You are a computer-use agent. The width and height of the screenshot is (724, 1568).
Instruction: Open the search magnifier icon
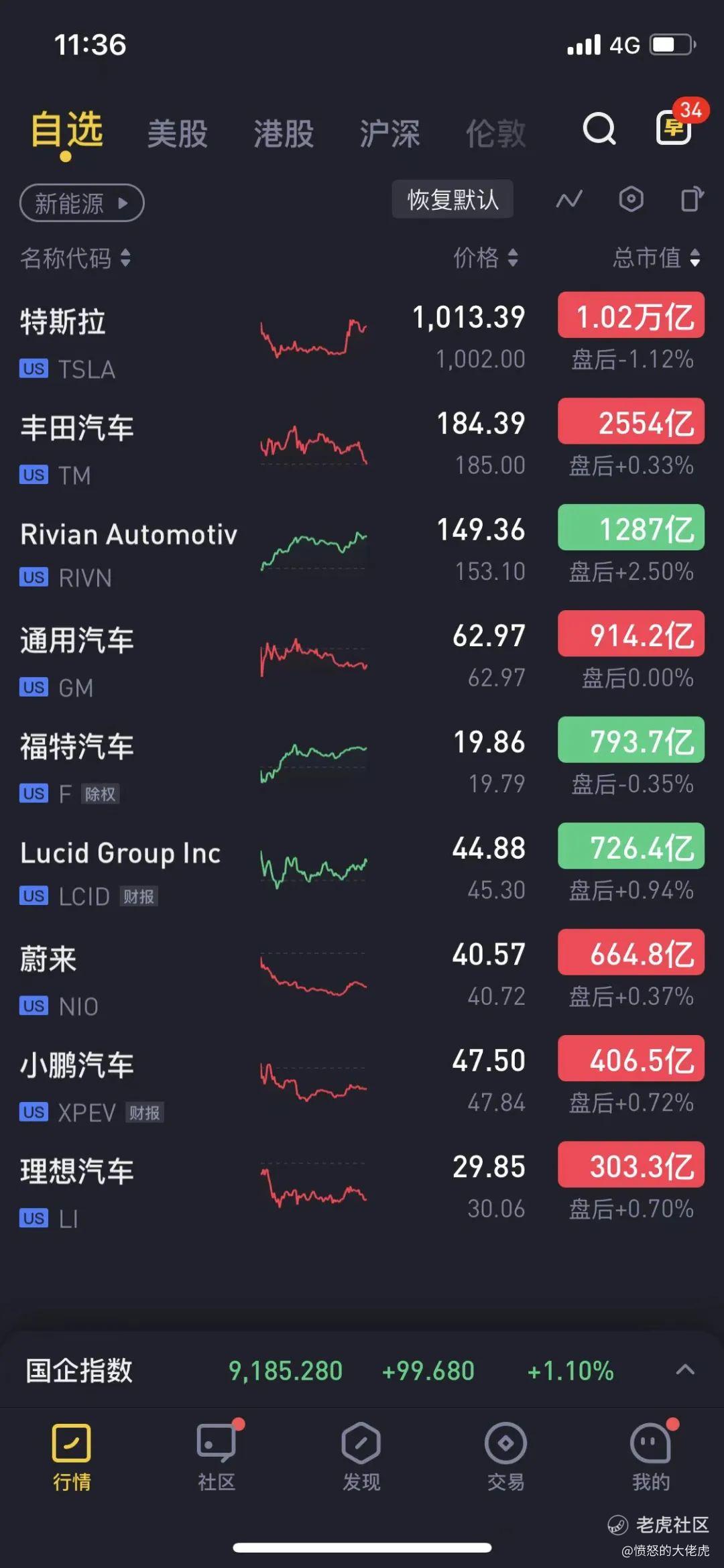coord(599,129)
